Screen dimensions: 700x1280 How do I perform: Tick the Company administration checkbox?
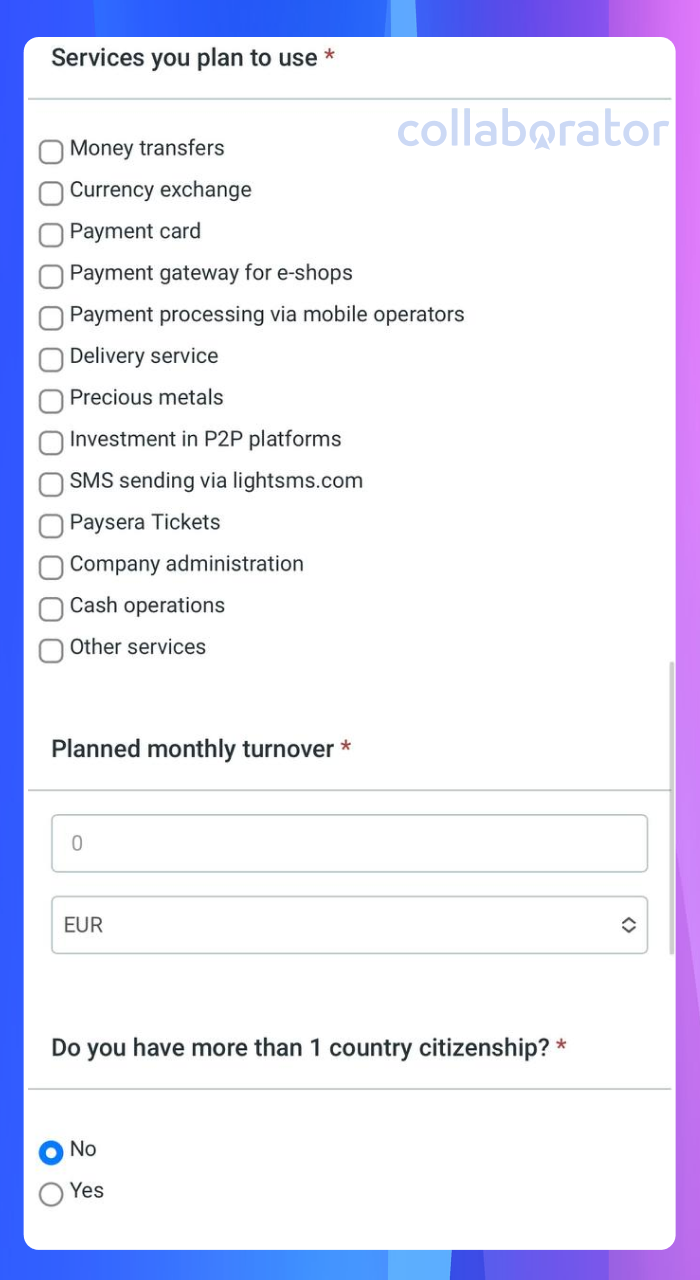point(51,567)
